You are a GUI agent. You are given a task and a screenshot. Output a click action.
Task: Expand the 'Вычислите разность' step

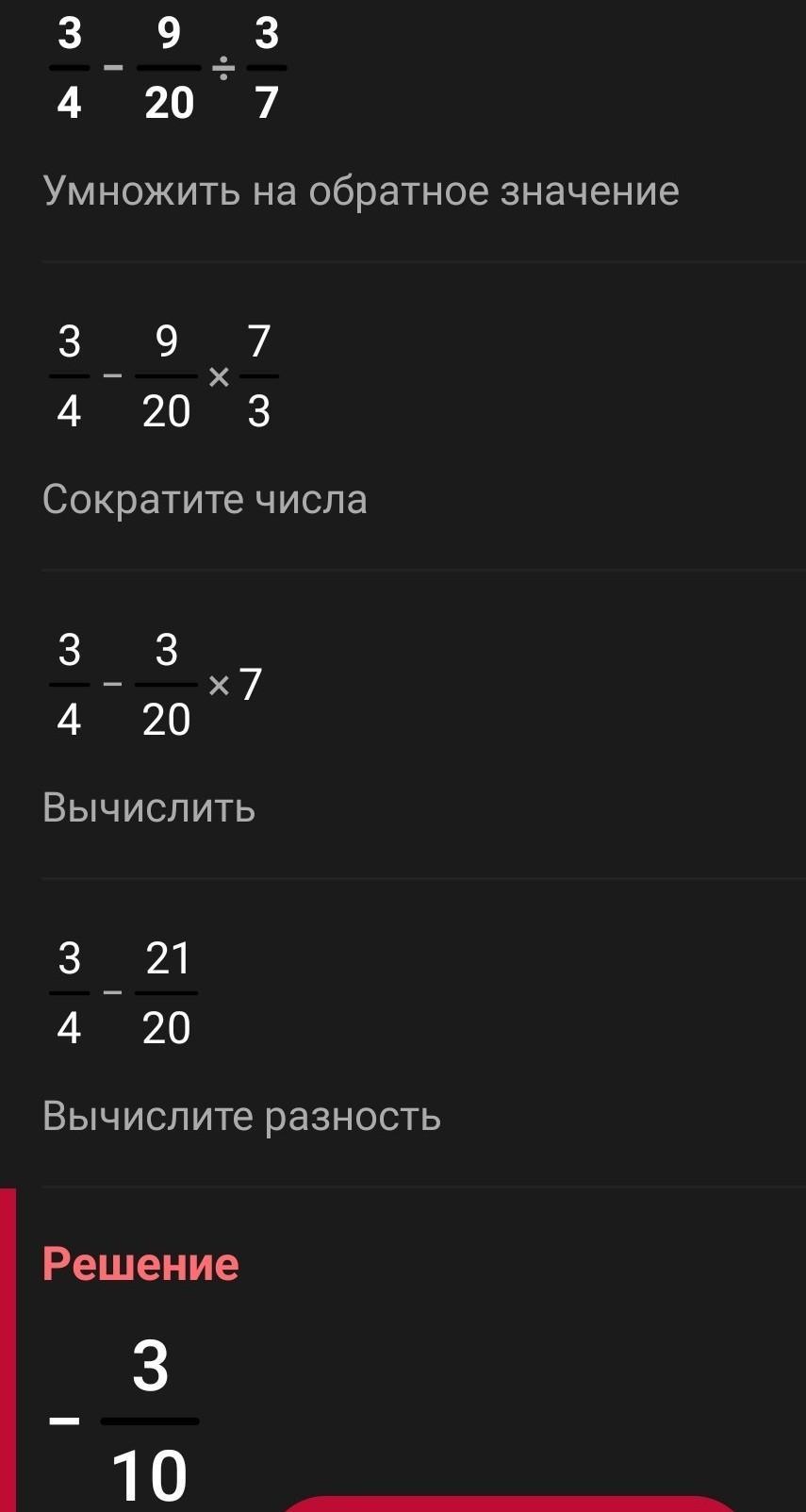(x=241, y=1117)
